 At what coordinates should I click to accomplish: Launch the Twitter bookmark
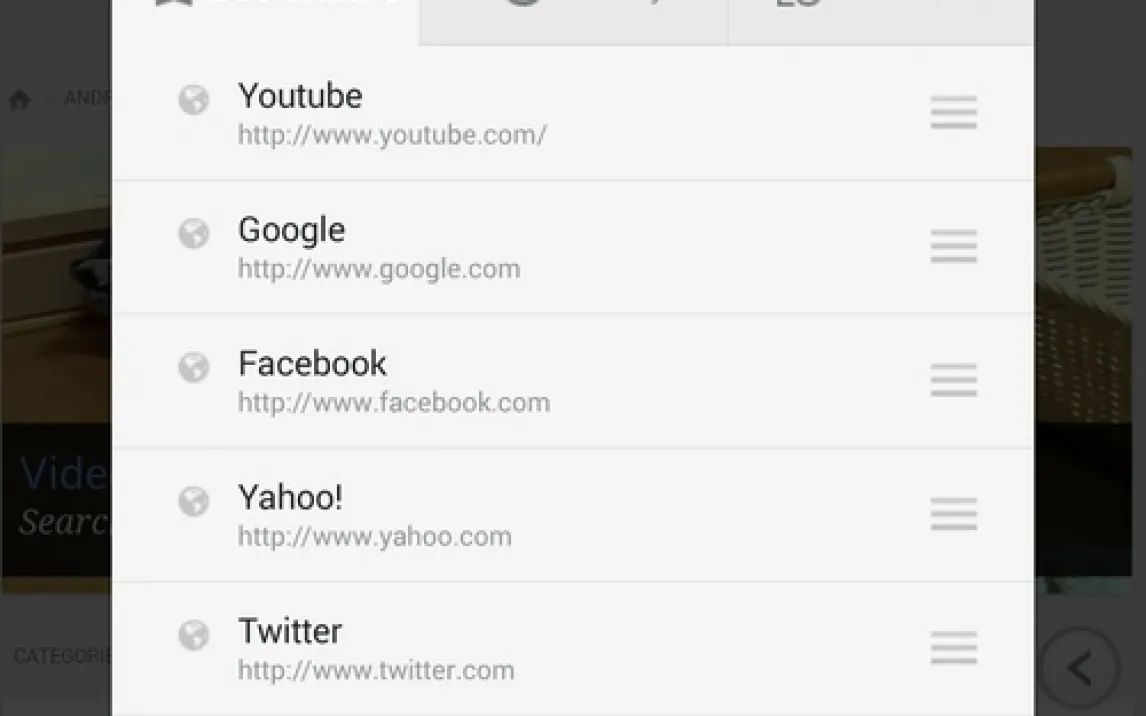click(x=375, y=649)
